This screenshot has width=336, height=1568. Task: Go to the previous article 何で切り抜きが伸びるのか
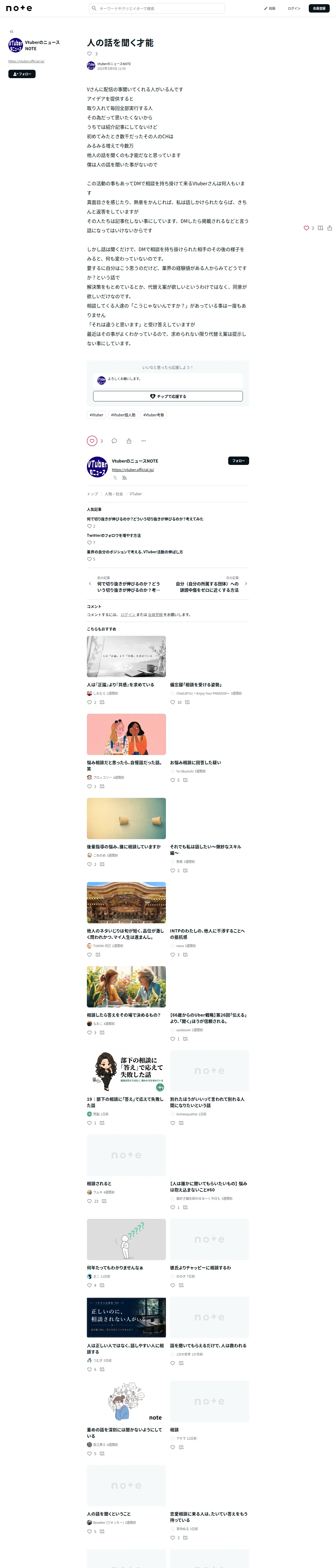(x=129, y=587)
